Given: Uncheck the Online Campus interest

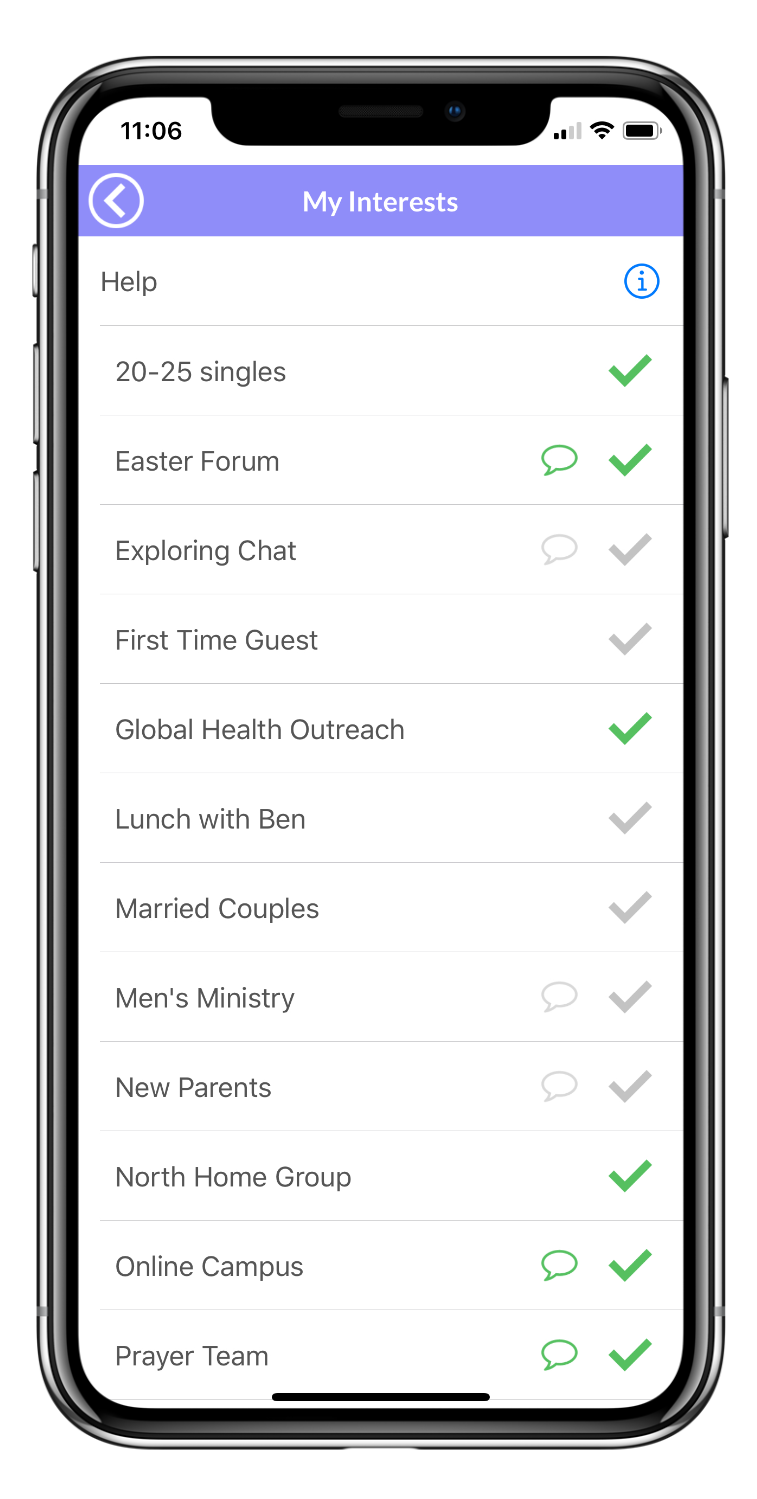Looking at the screenshot, I should [x=630, y=1266].
